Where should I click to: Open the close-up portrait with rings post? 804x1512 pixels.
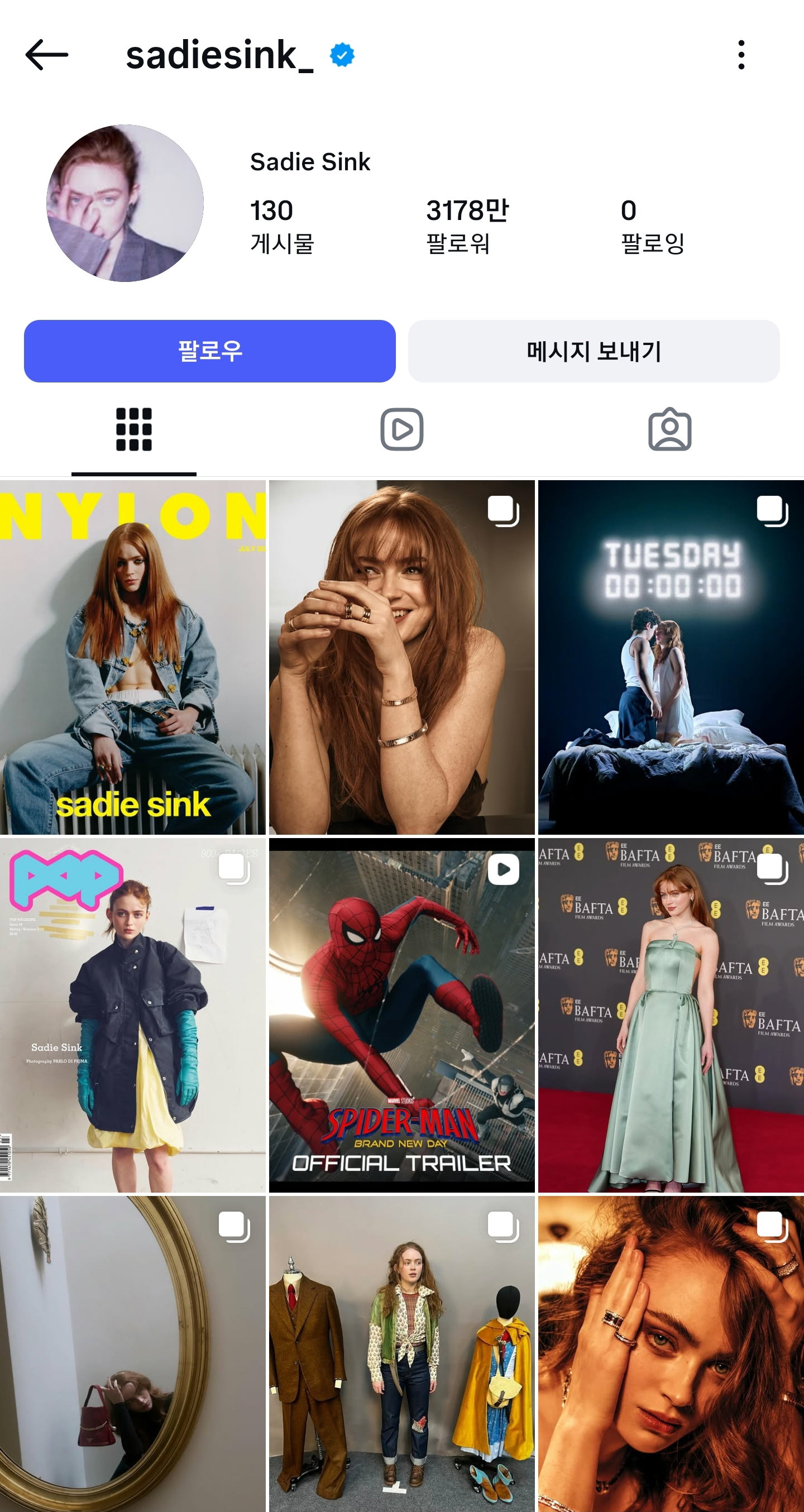(671, 1354)
